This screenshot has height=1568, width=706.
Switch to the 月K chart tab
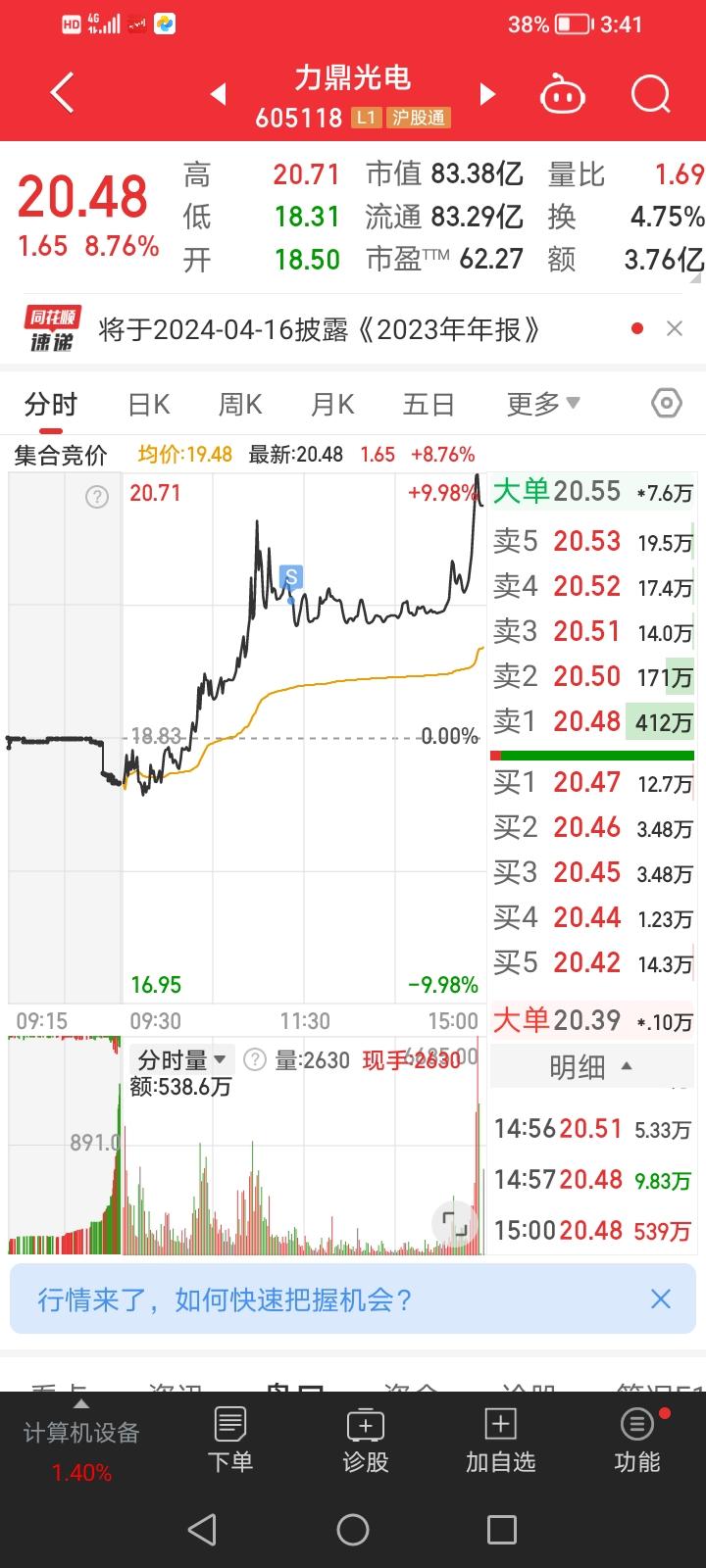332,404
